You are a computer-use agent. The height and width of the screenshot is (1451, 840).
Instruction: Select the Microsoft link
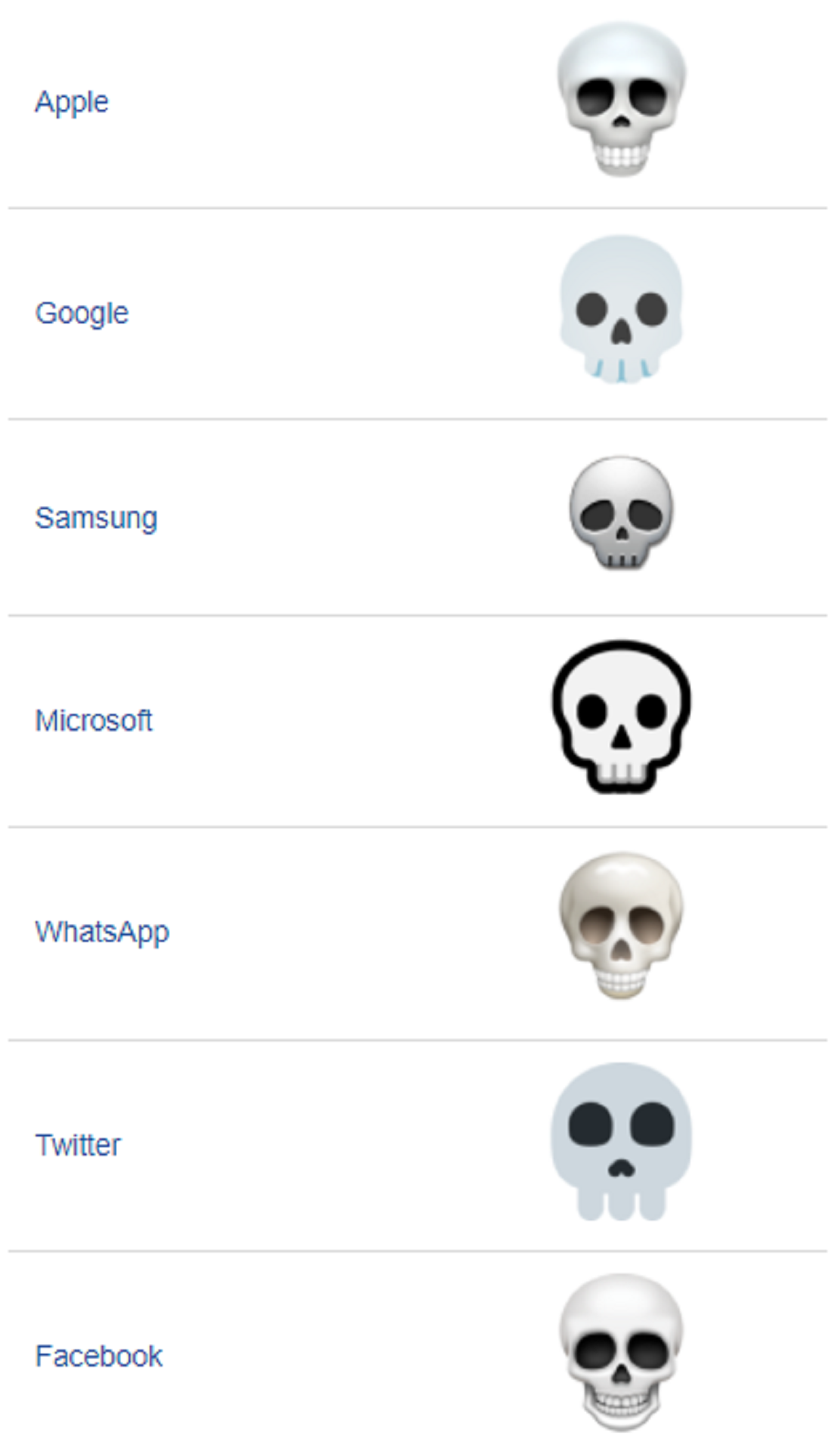point(94,720)
